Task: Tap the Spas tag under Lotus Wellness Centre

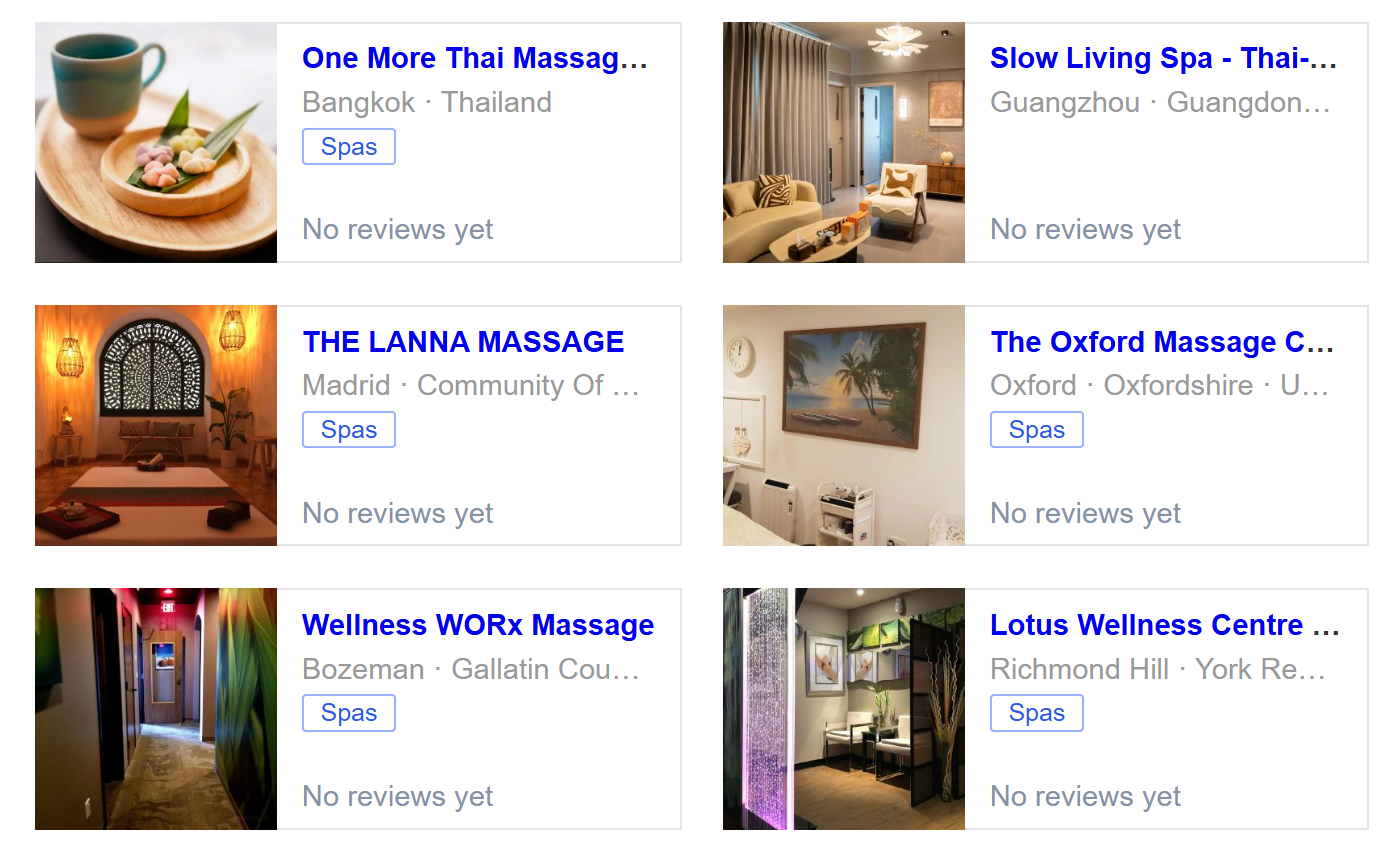Action: coord(1037,713)
